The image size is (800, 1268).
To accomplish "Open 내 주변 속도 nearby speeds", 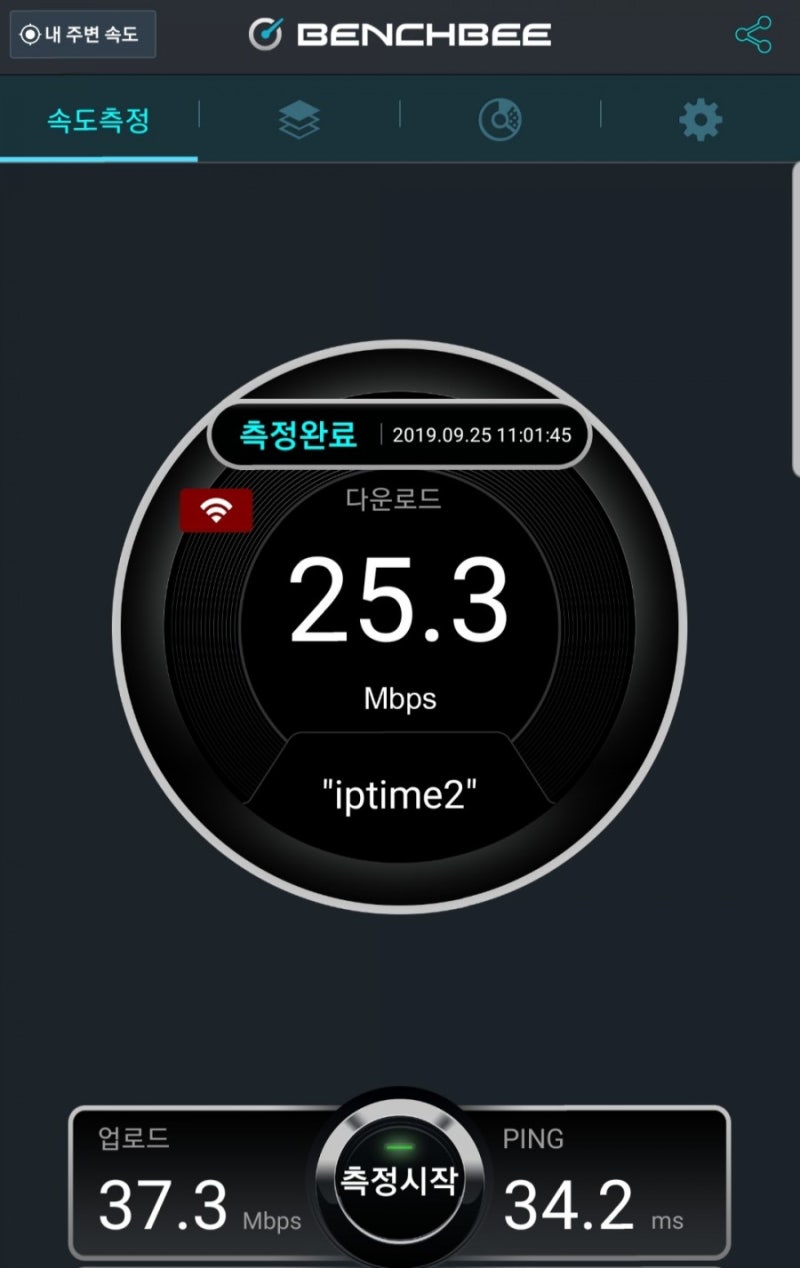I will click(x=82, y=33).
